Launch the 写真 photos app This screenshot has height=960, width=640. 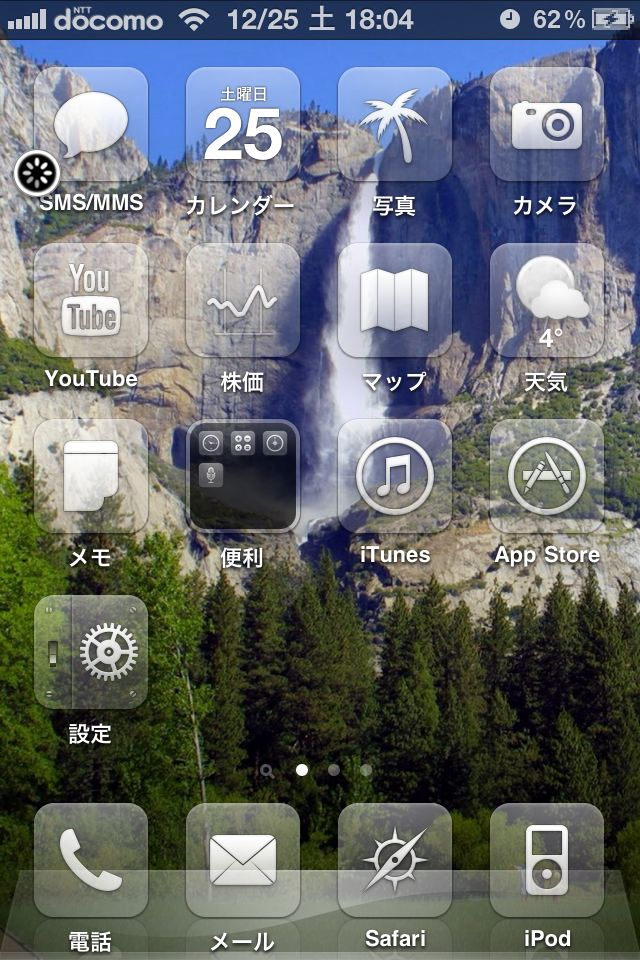tap(395, 124)
